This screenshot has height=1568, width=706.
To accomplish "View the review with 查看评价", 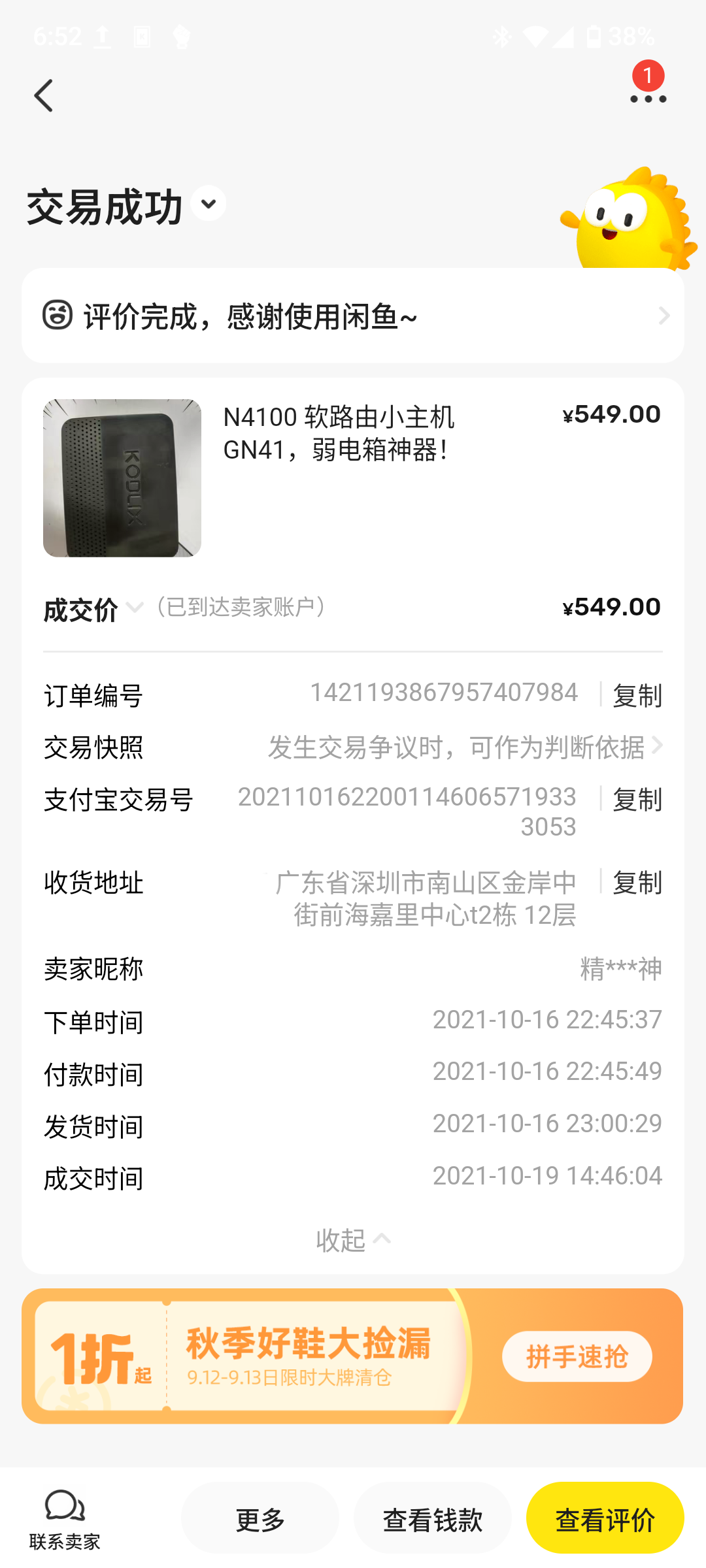I will coord(605,1518).
